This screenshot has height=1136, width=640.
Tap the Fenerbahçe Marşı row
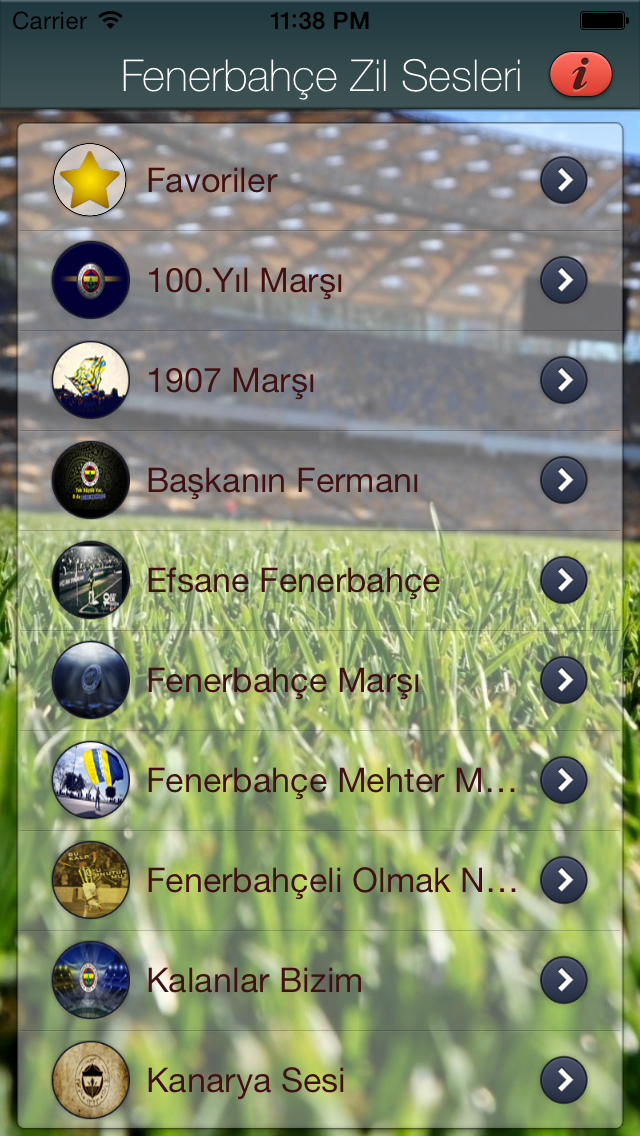(x=320, y=680)
